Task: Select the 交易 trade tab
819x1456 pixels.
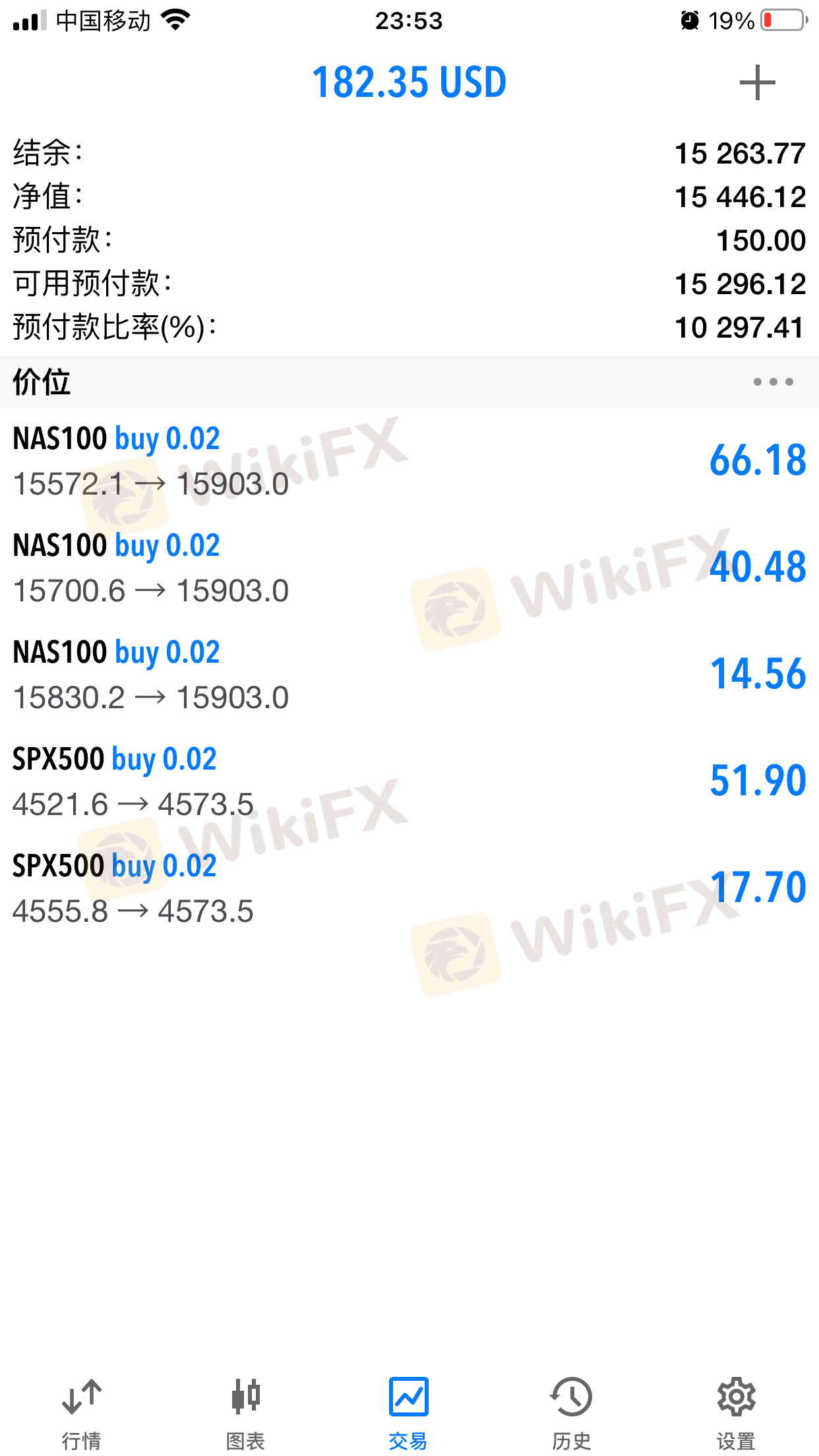Action: [x=409, y=1412]
